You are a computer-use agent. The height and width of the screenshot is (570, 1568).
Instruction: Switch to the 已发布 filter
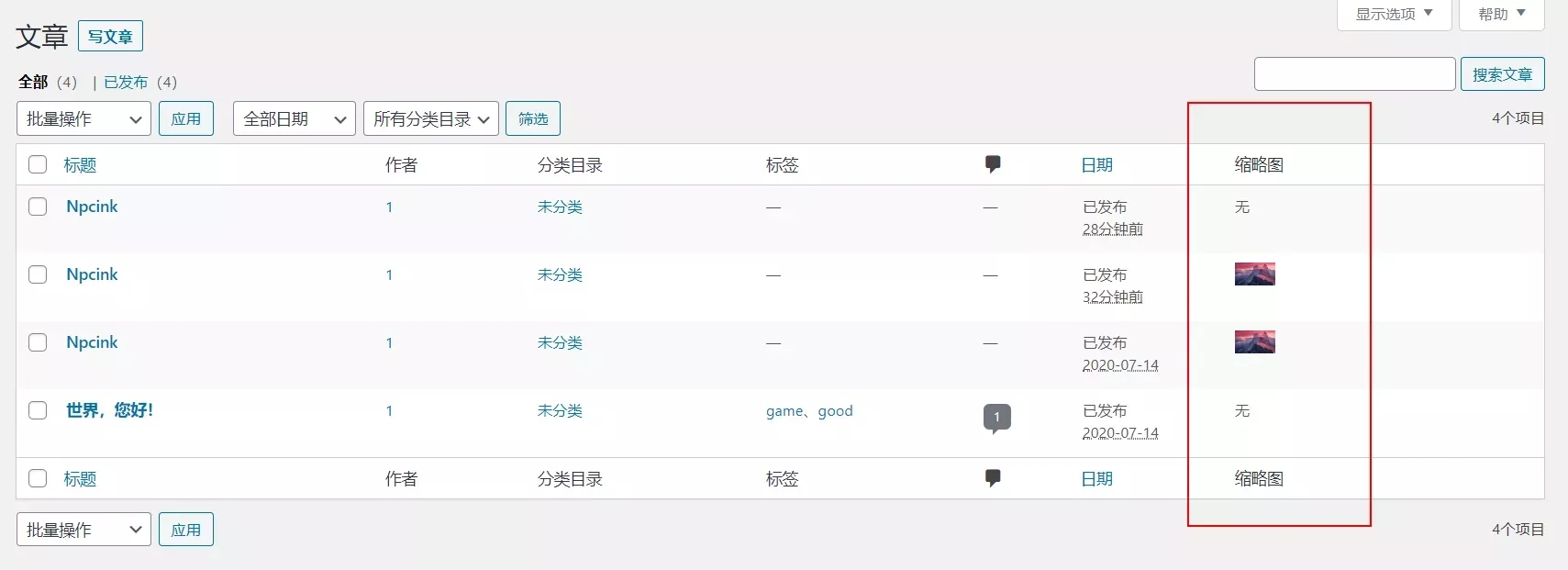(126, 82)
